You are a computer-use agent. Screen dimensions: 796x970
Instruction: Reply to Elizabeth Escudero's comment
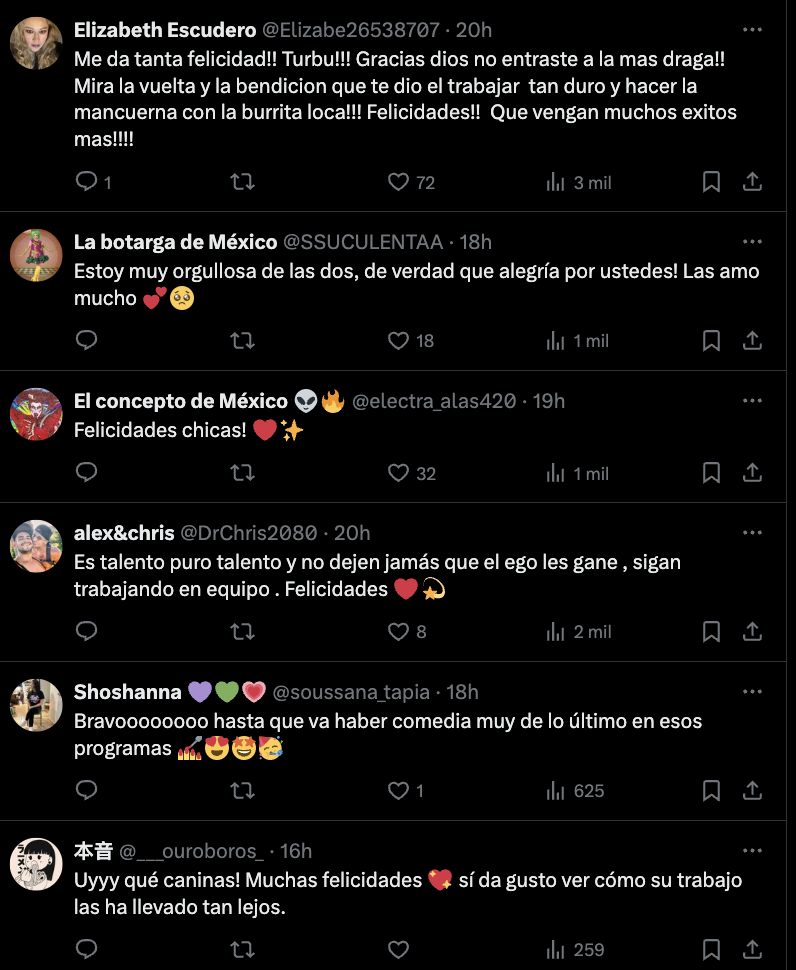pyautogui.click(x=87, y=182)
